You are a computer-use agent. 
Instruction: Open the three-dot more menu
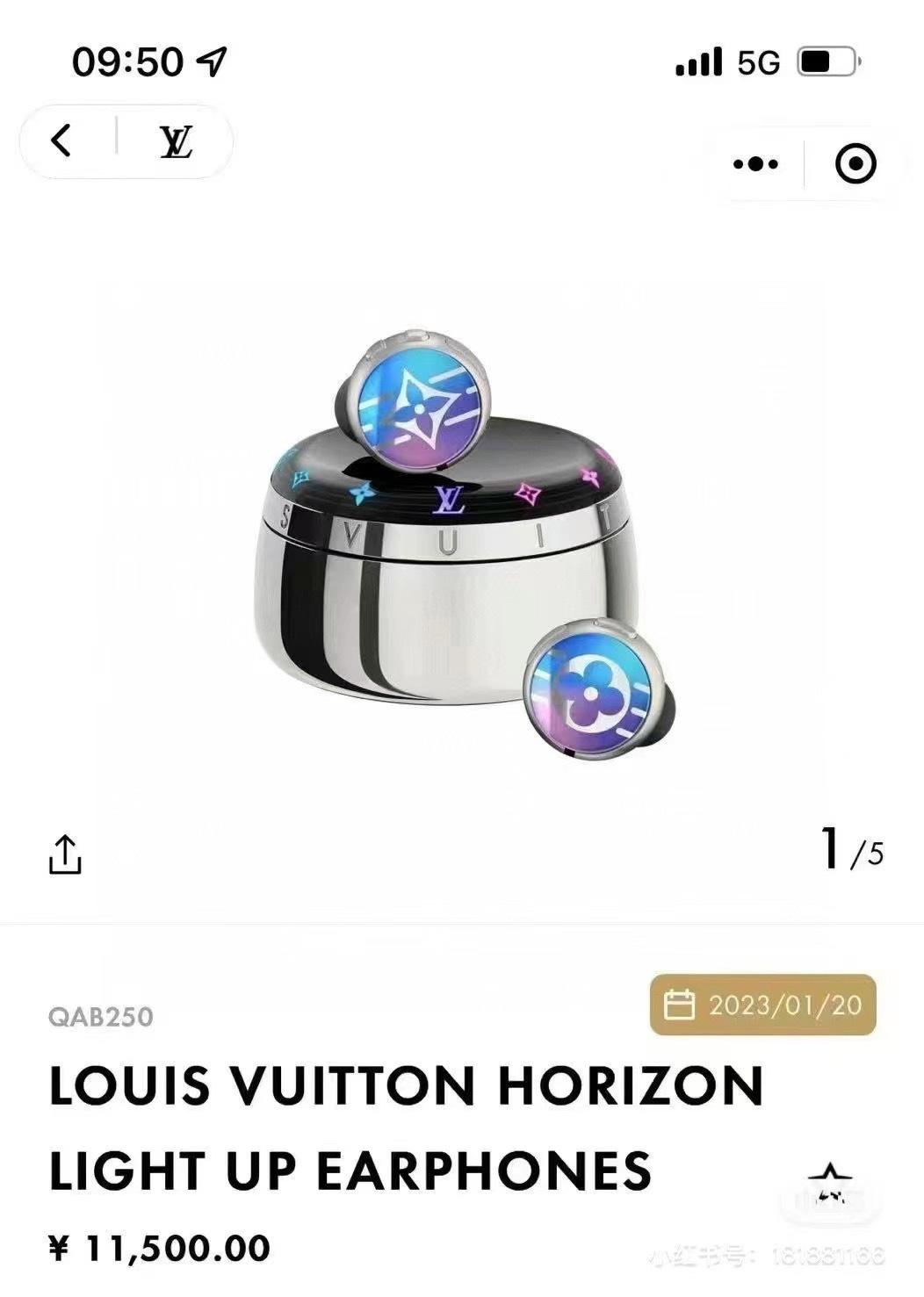click(x=755, y=164)
